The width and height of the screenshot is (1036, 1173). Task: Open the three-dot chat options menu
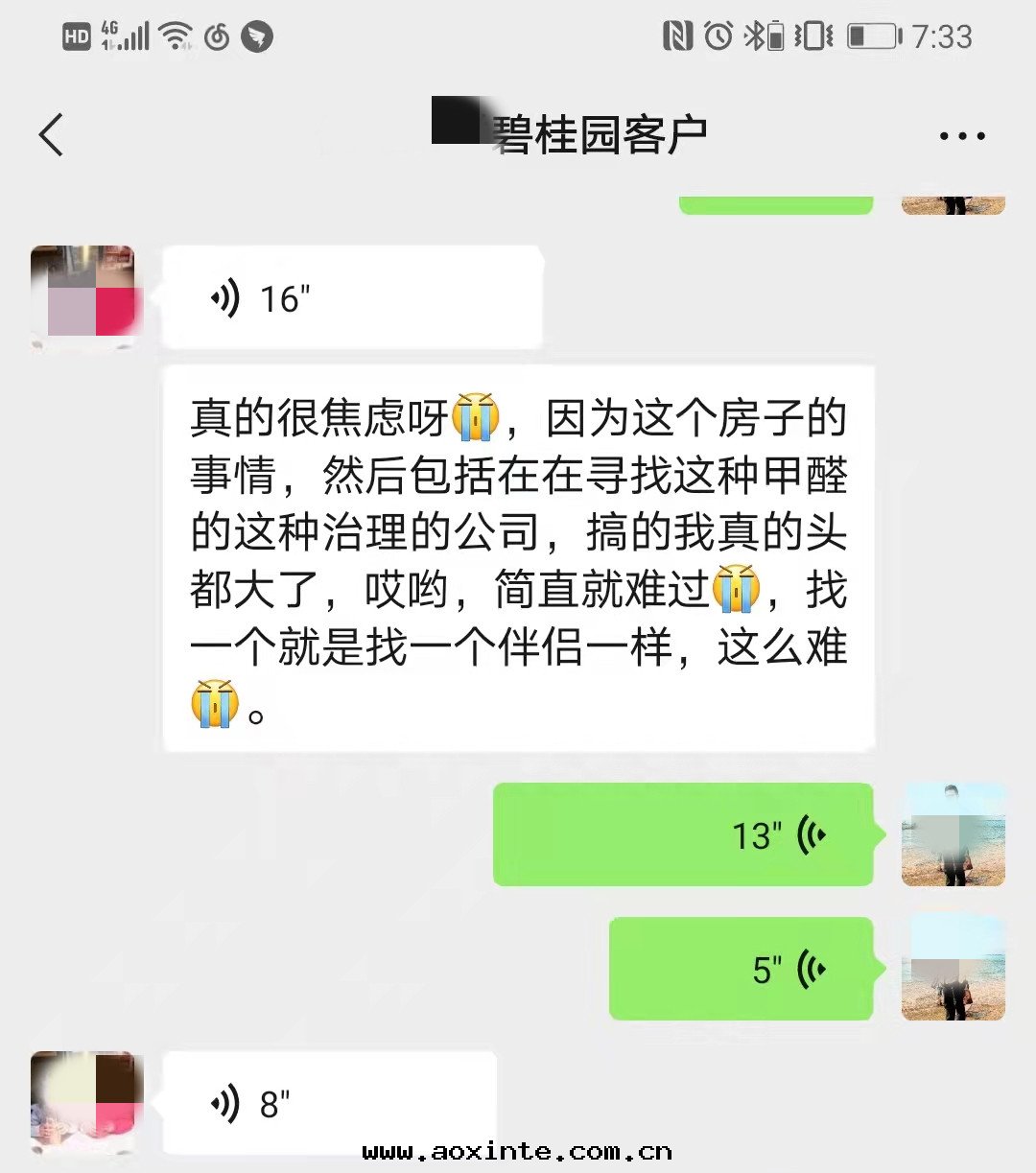(x=961, y=136)
